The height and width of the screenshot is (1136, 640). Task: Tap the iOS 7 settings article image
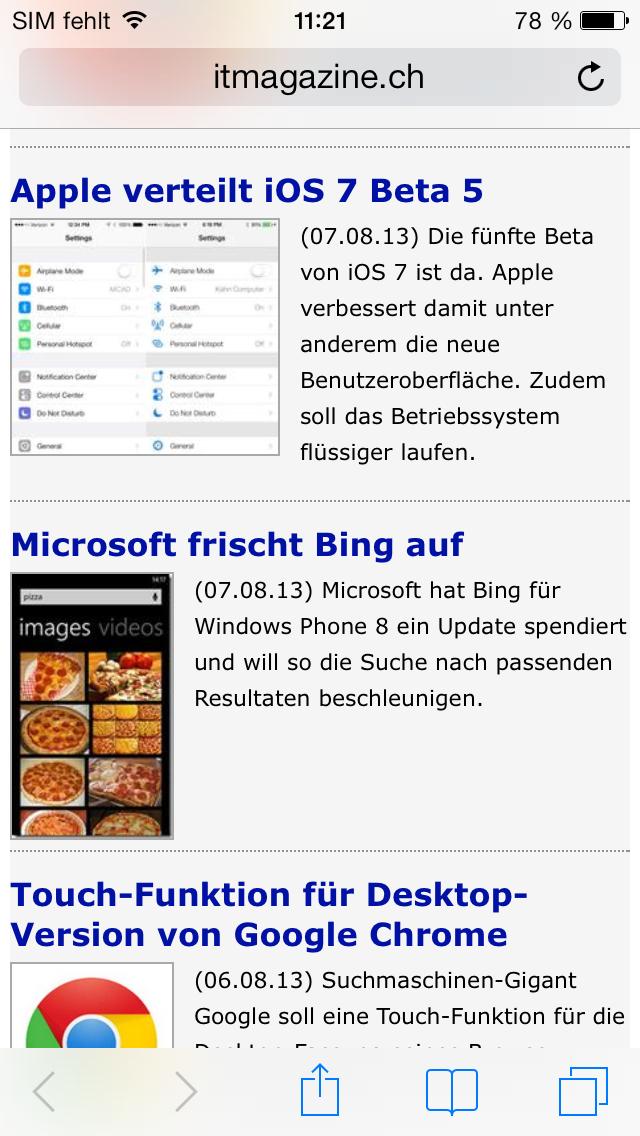click(145, 337)
